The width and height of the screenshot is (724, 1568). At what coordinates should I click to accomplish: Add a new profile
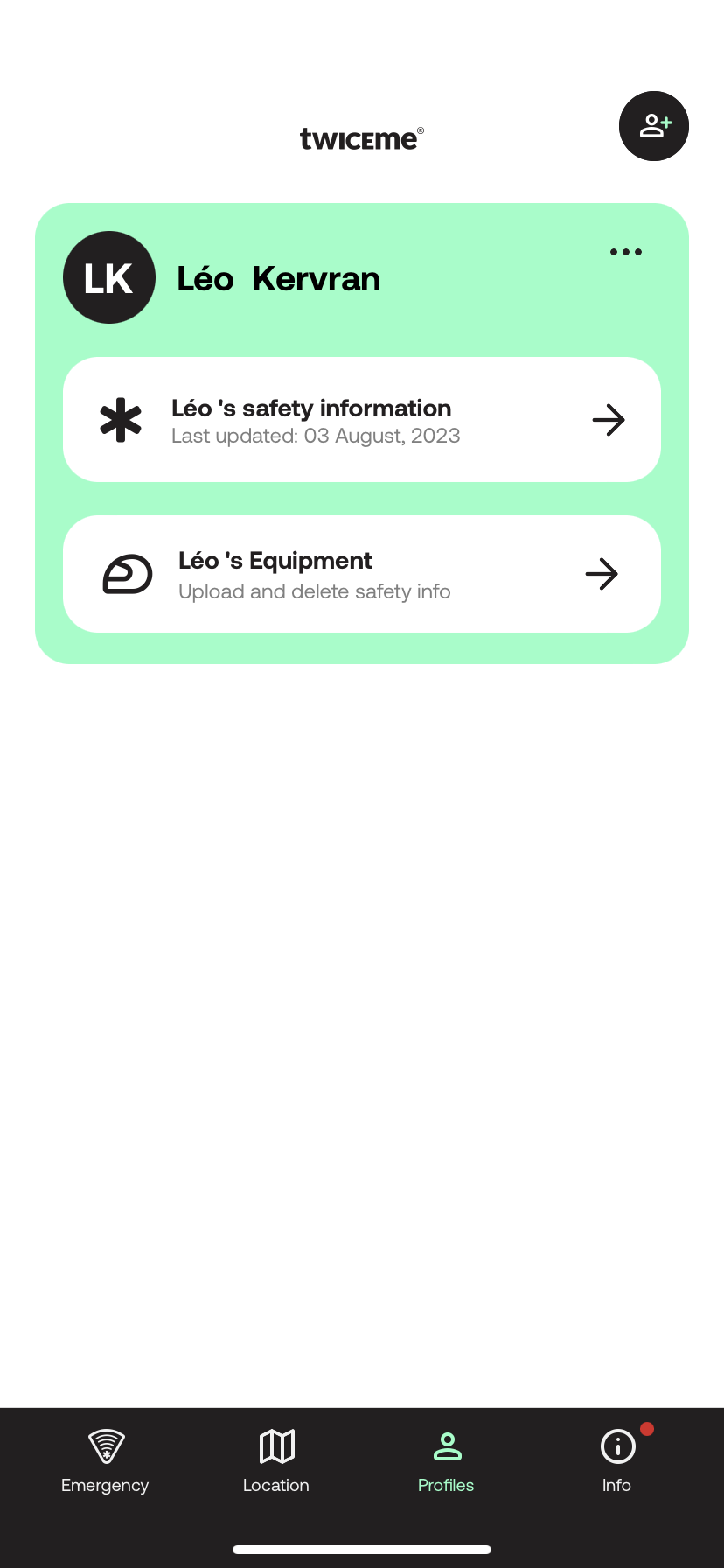pyautogui.click(x=653, y=126)
